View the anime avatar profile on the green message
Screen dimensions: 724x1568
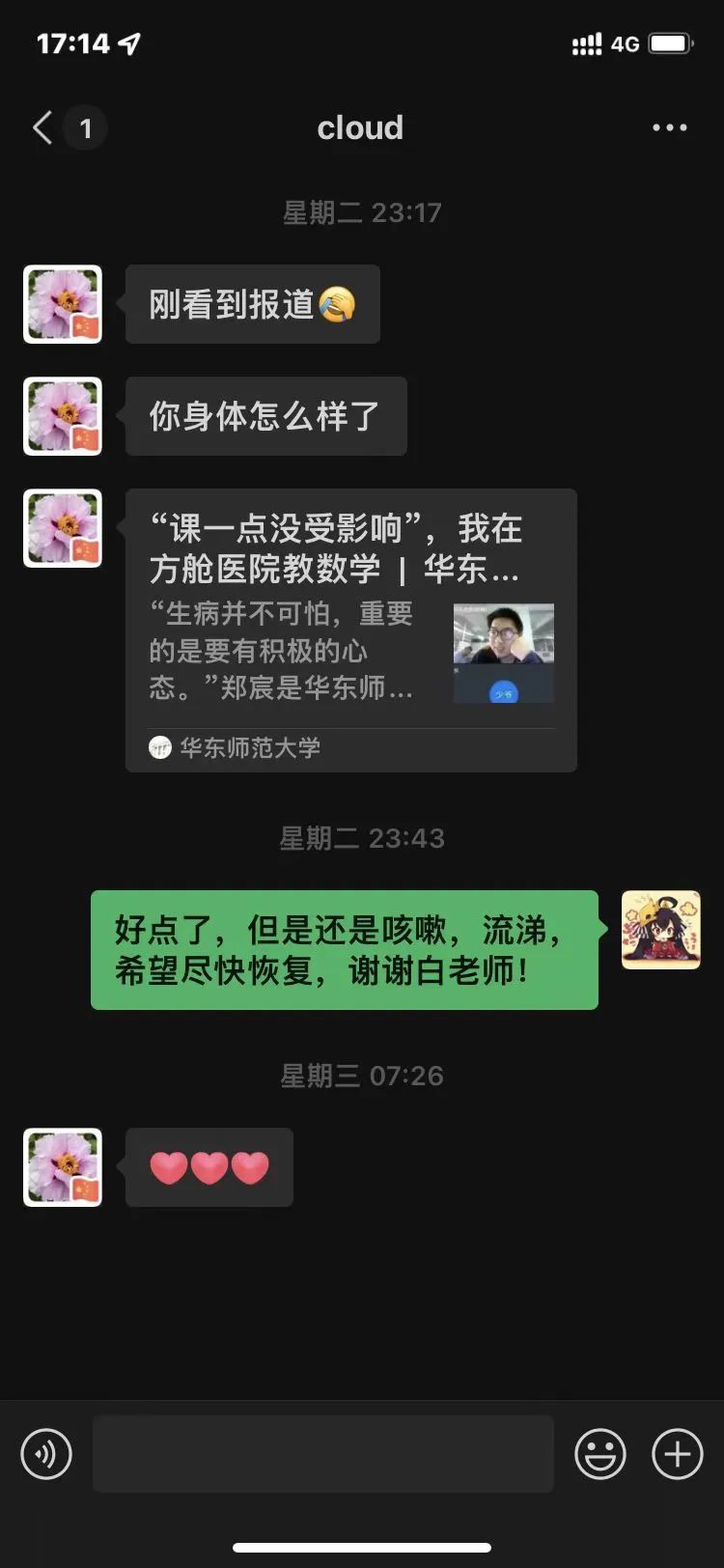(x=661, y=930)
